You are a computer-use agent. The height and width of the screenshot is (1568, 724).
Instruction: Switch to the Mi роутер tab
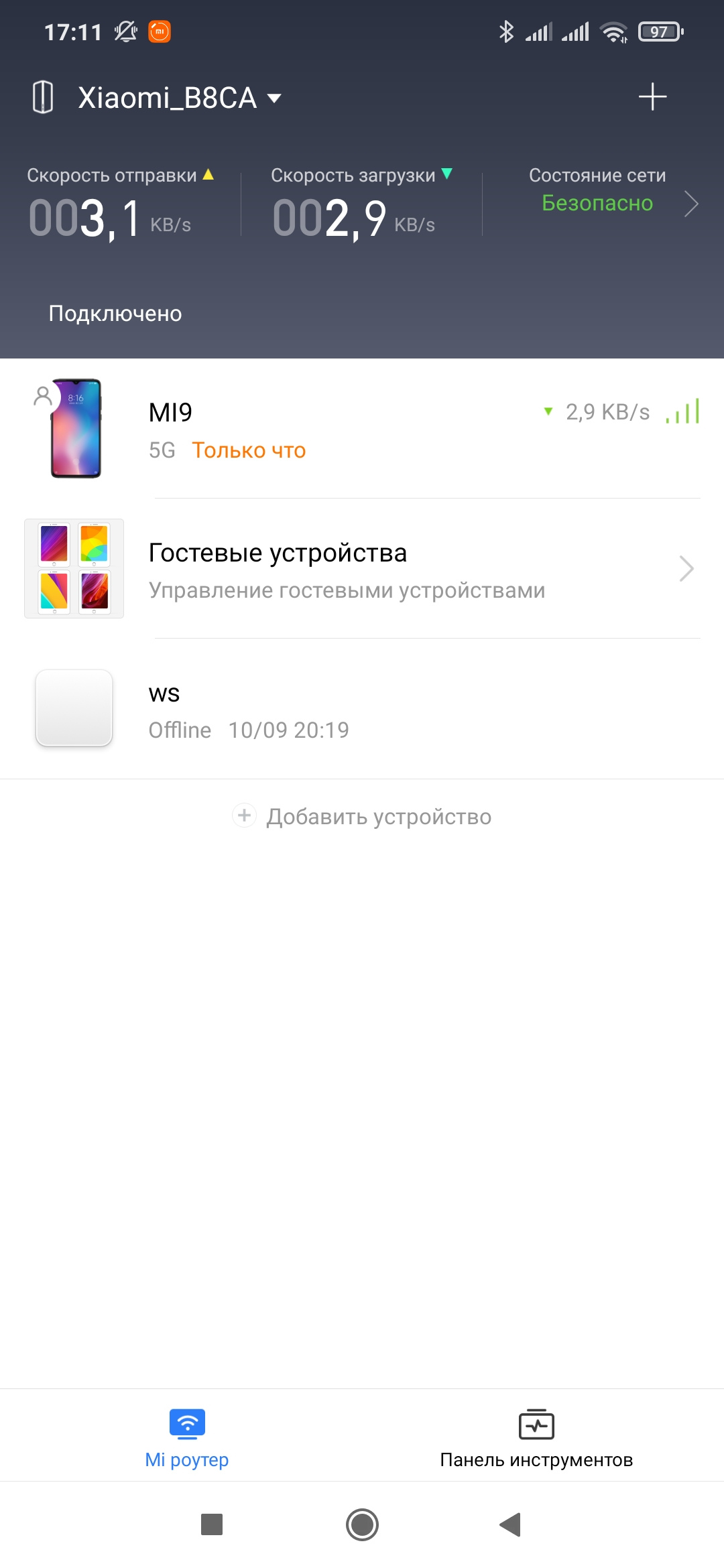pos(187,1438)
